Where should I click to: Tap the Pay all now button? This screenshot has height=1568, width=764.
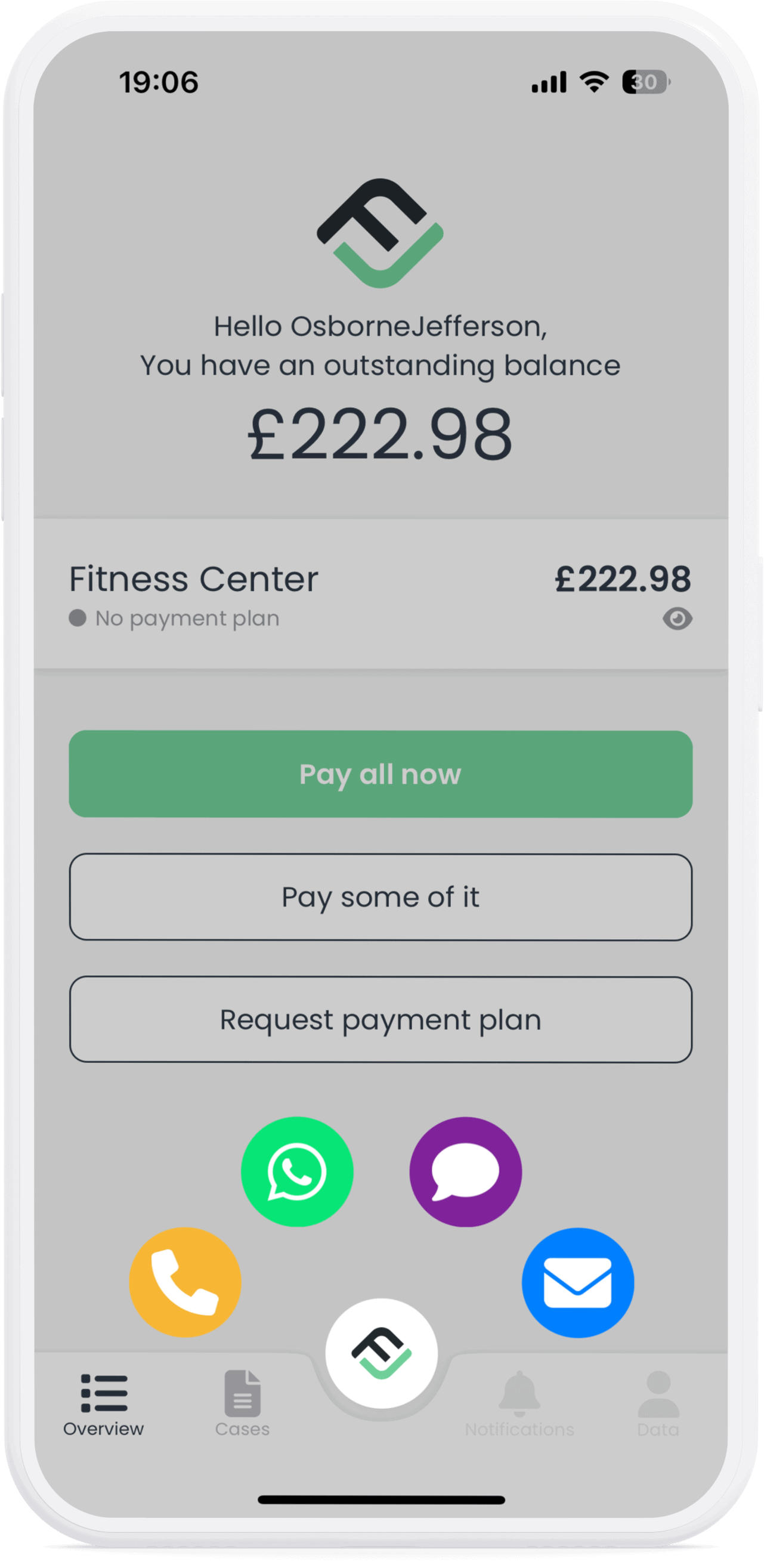(381, 774)
